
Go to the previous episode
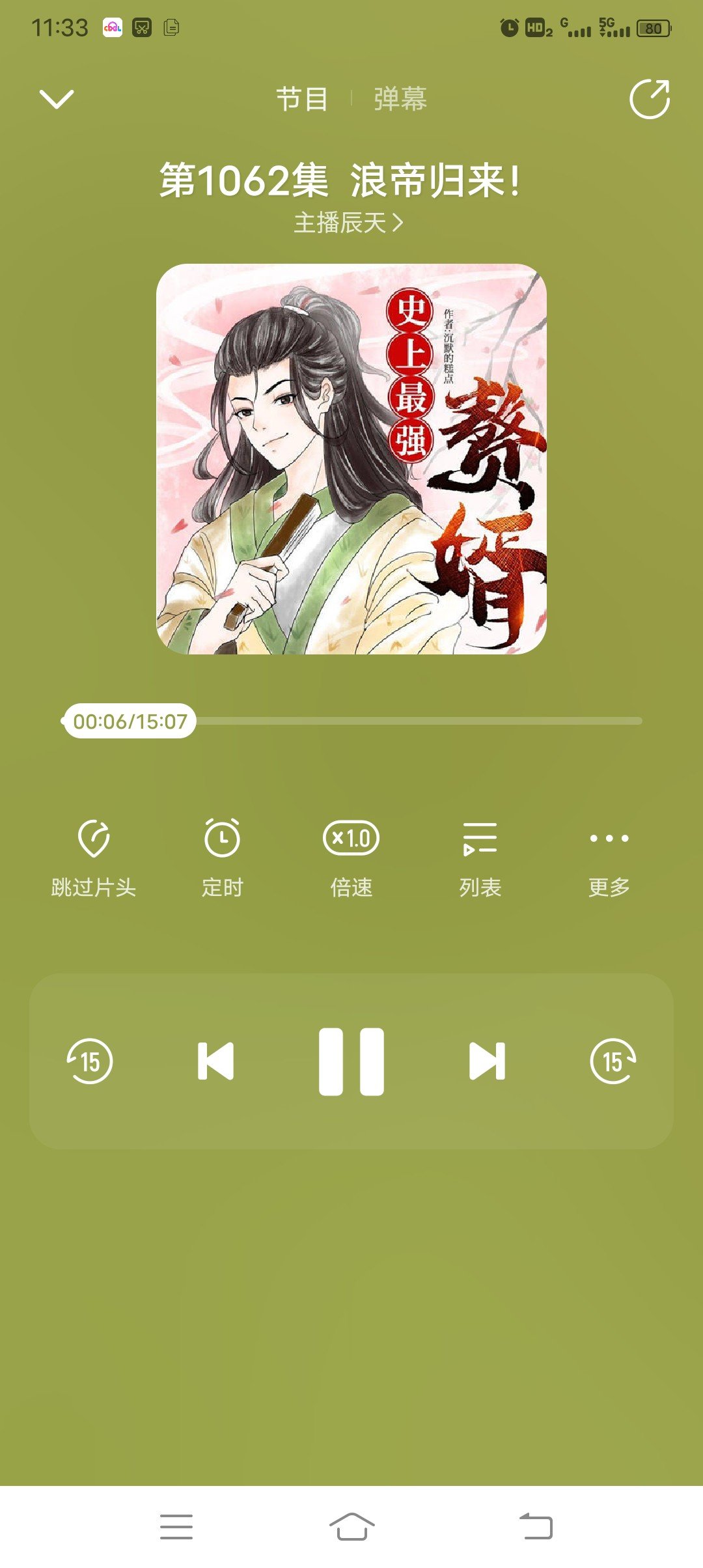pyautogui.click(x=215, y=1061)
